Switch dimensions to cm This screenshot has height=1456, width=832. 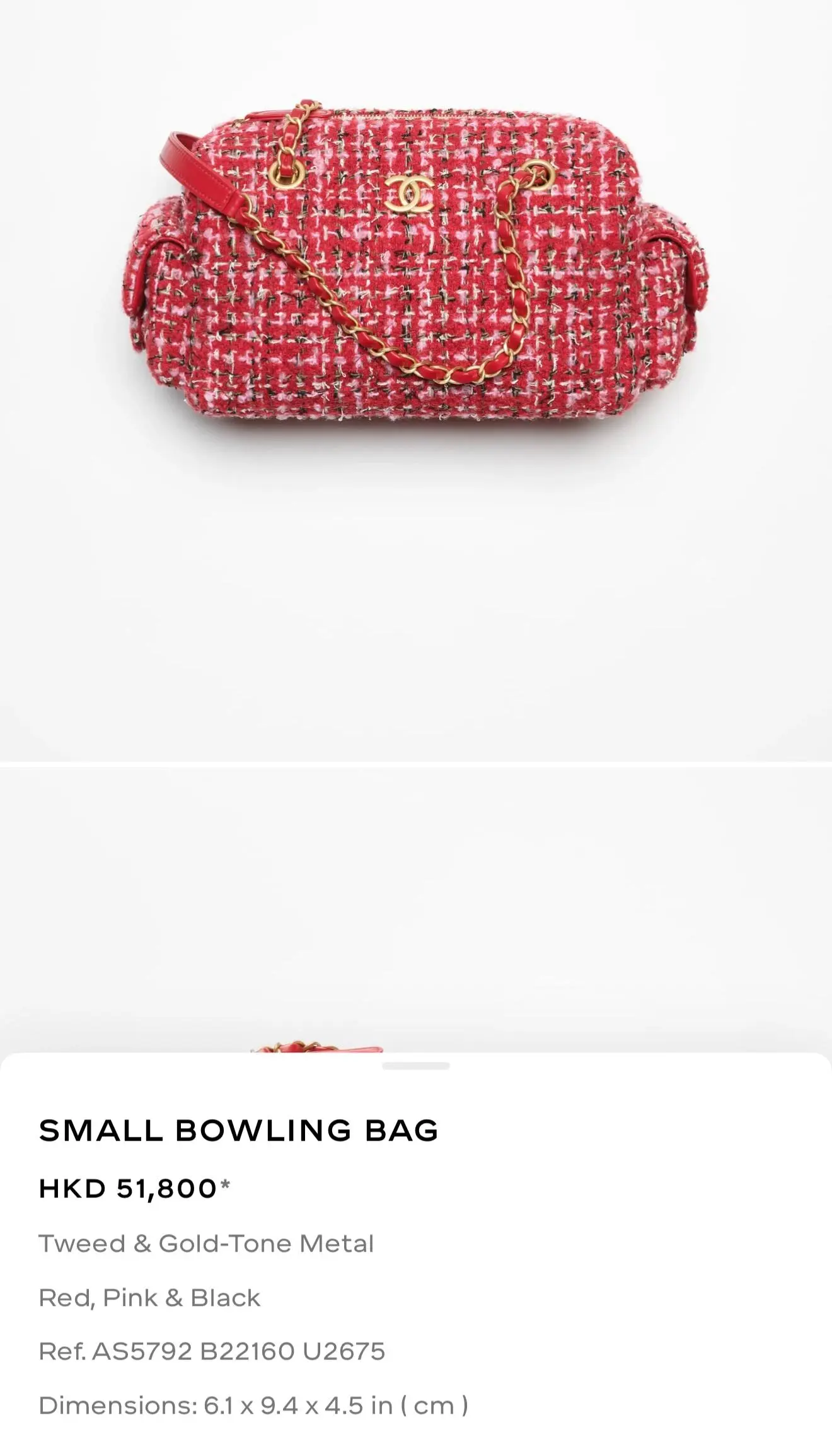434,1406
